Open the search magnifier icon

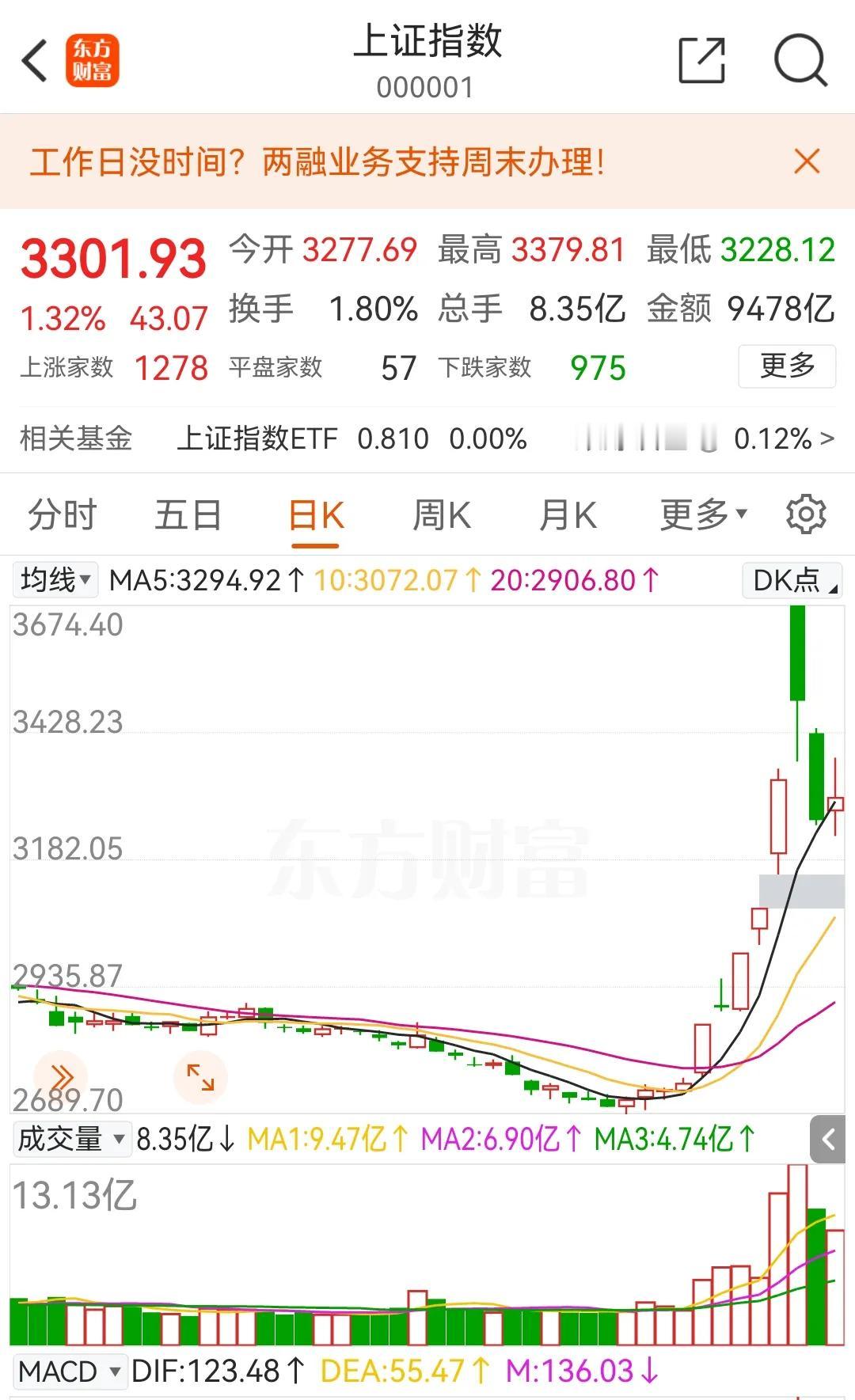click(800, 60)
